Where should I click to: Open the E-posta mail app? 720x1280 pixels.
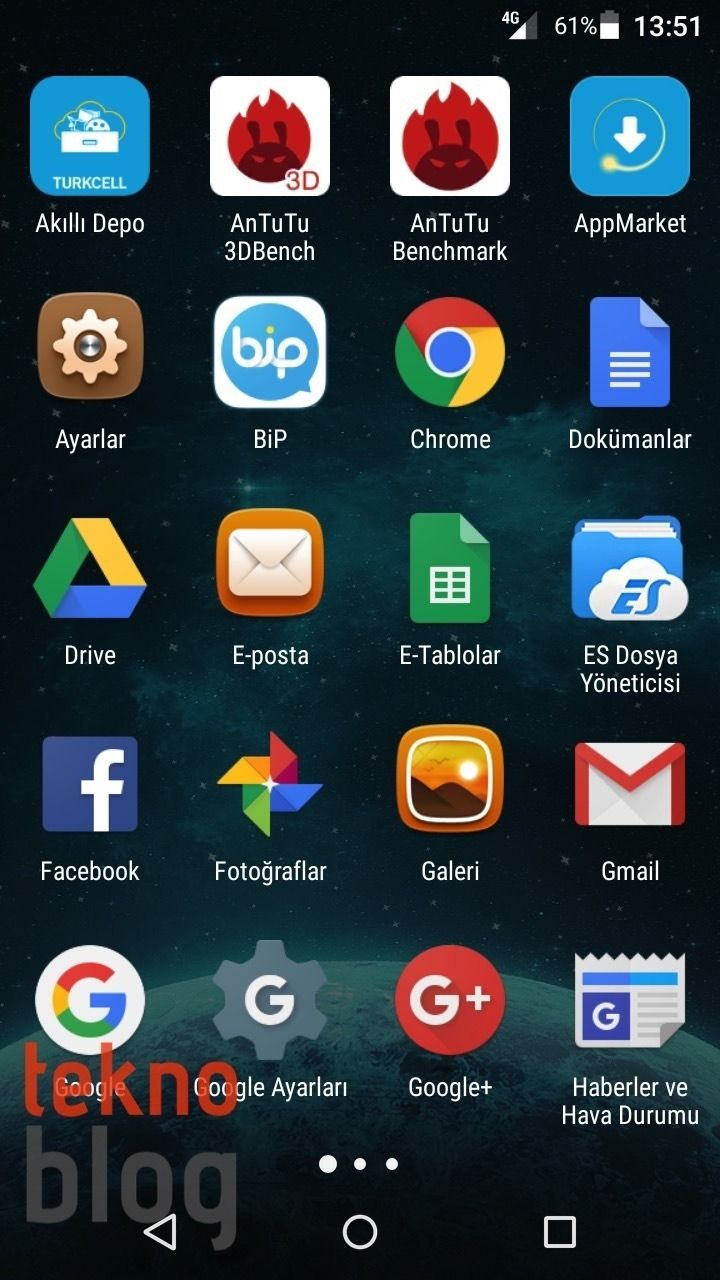[270, 567]
